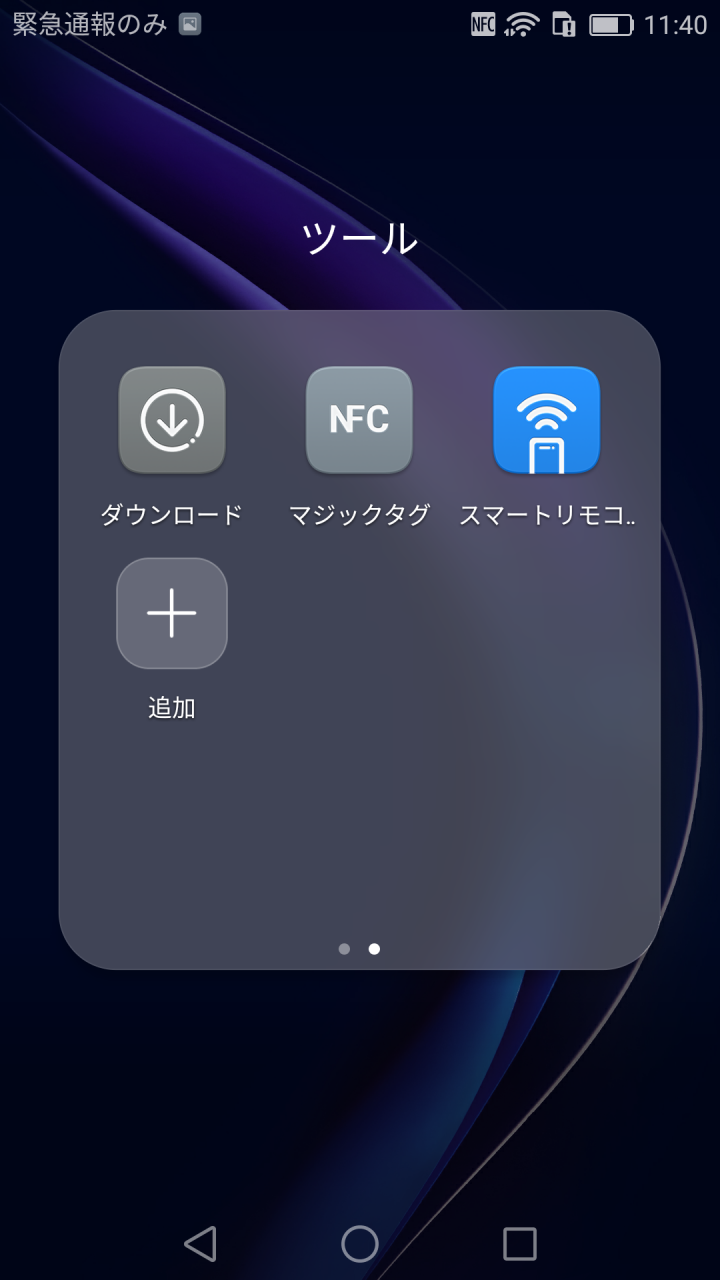Rename the ツール folder title
The width and height of the screenshot is (720, 1280).
359,238
